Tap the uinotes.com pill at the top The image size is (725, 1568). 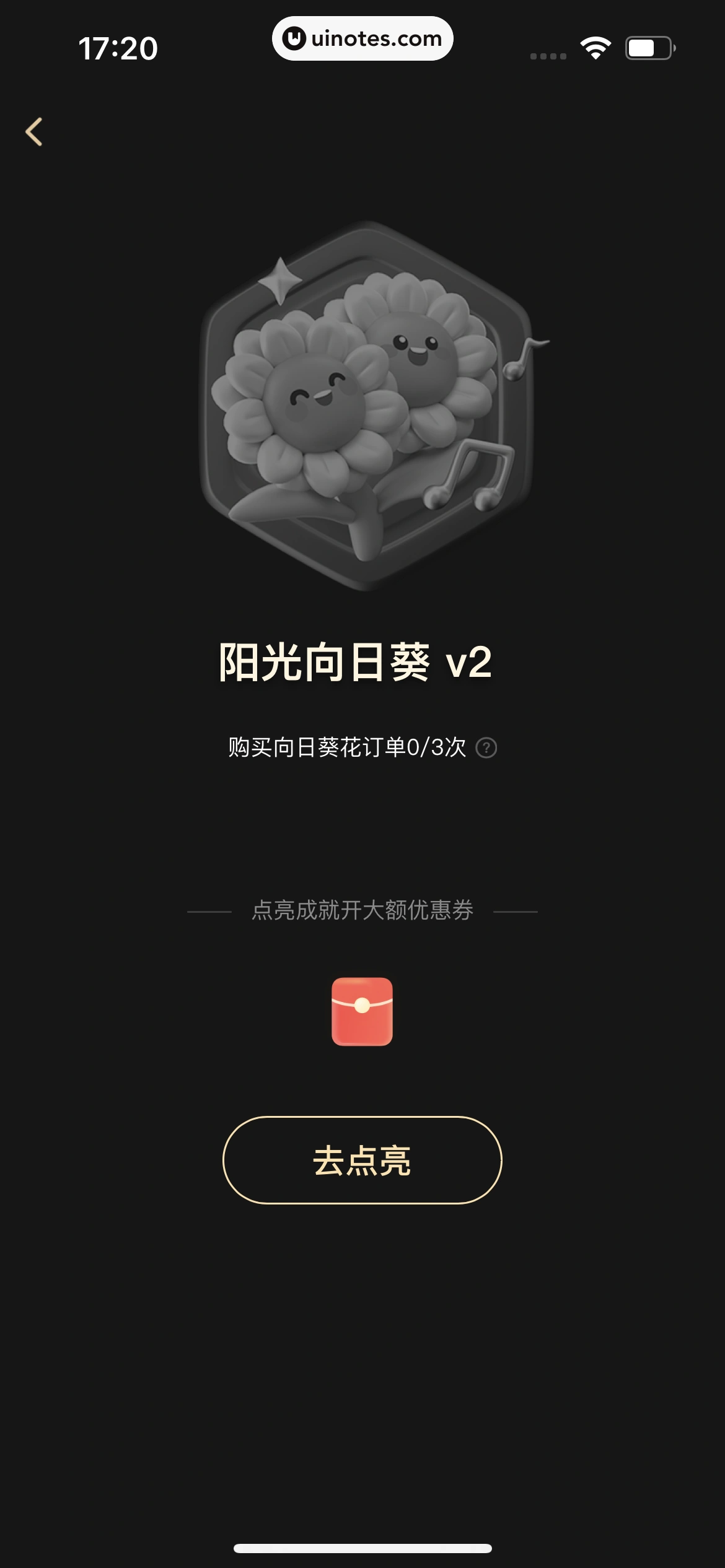(362, 39)
